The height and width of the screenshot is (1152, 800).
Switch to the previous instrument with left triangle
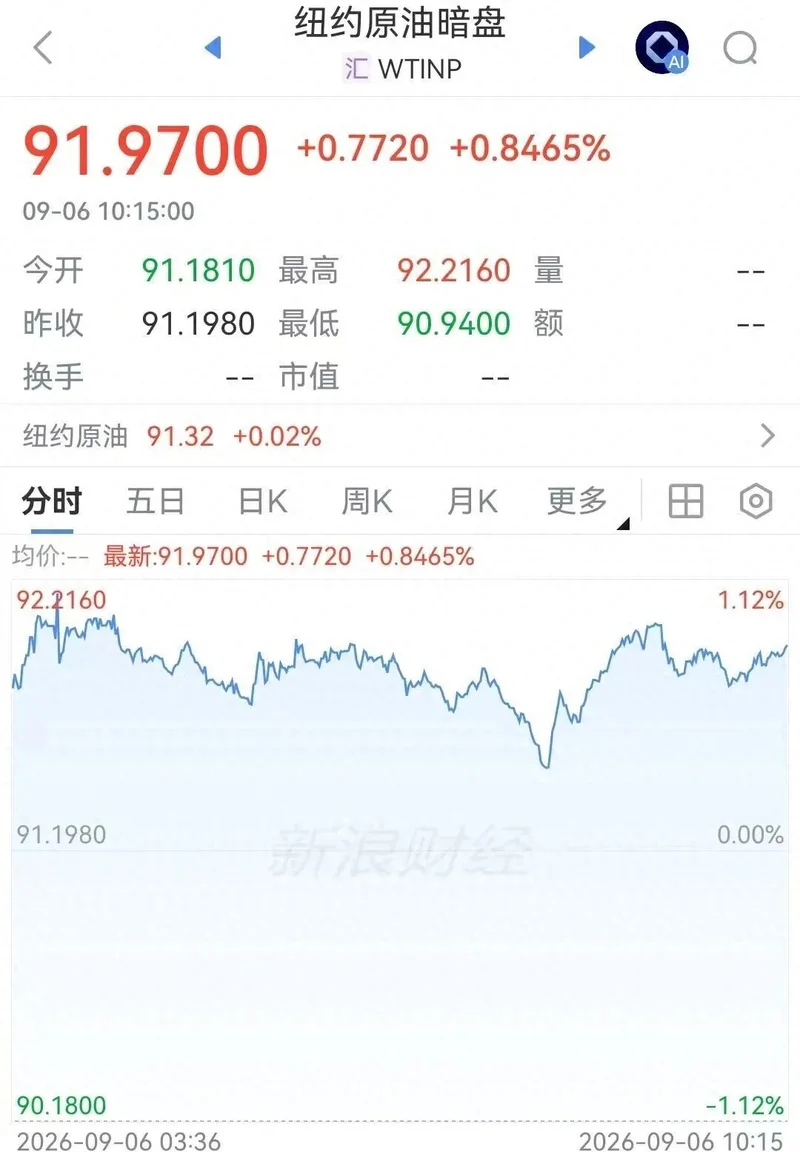point(213,48)
